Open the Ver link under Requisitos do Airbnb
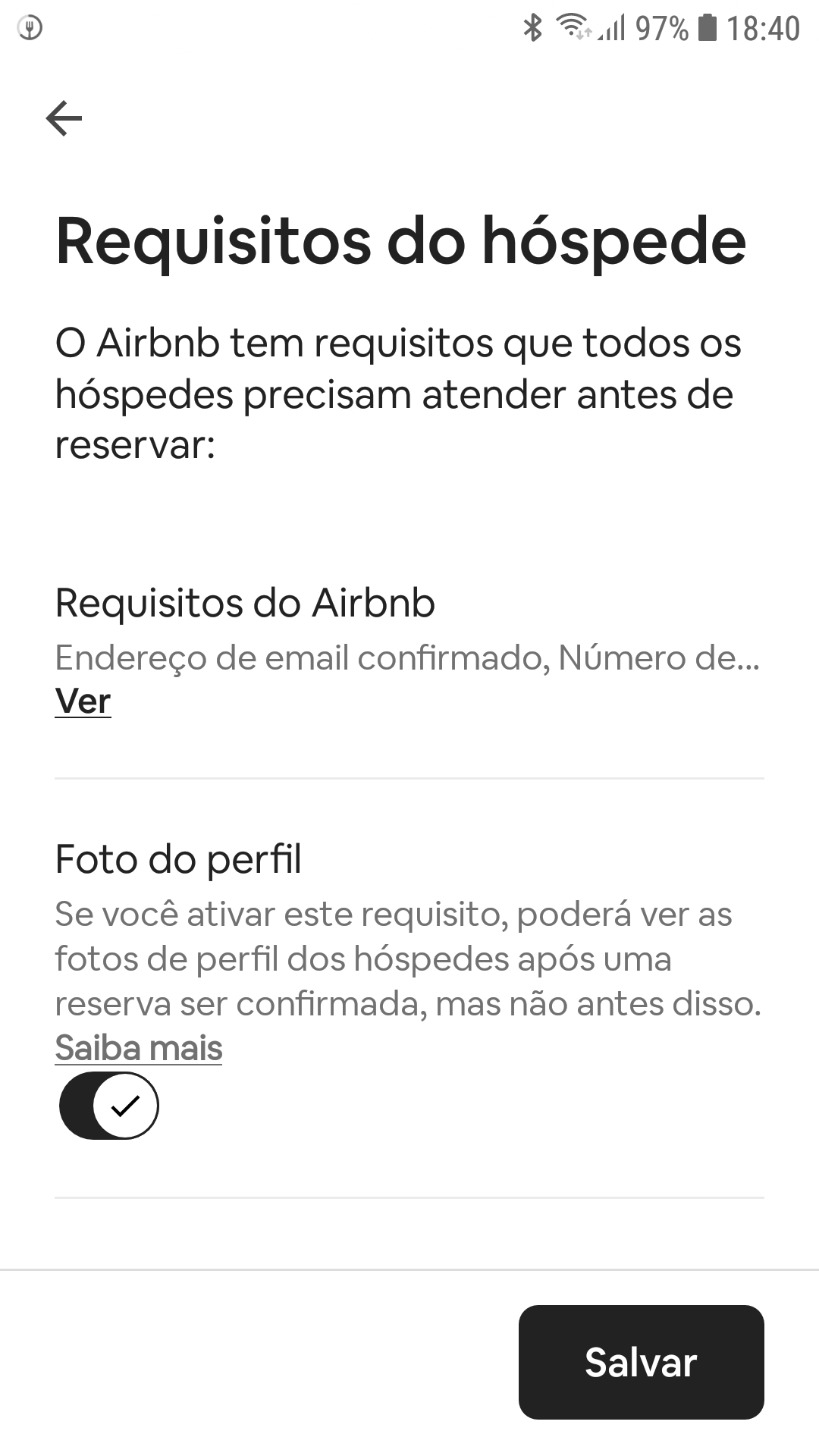The height and width of the screenshot is (1456, 819). pos(83,701)
